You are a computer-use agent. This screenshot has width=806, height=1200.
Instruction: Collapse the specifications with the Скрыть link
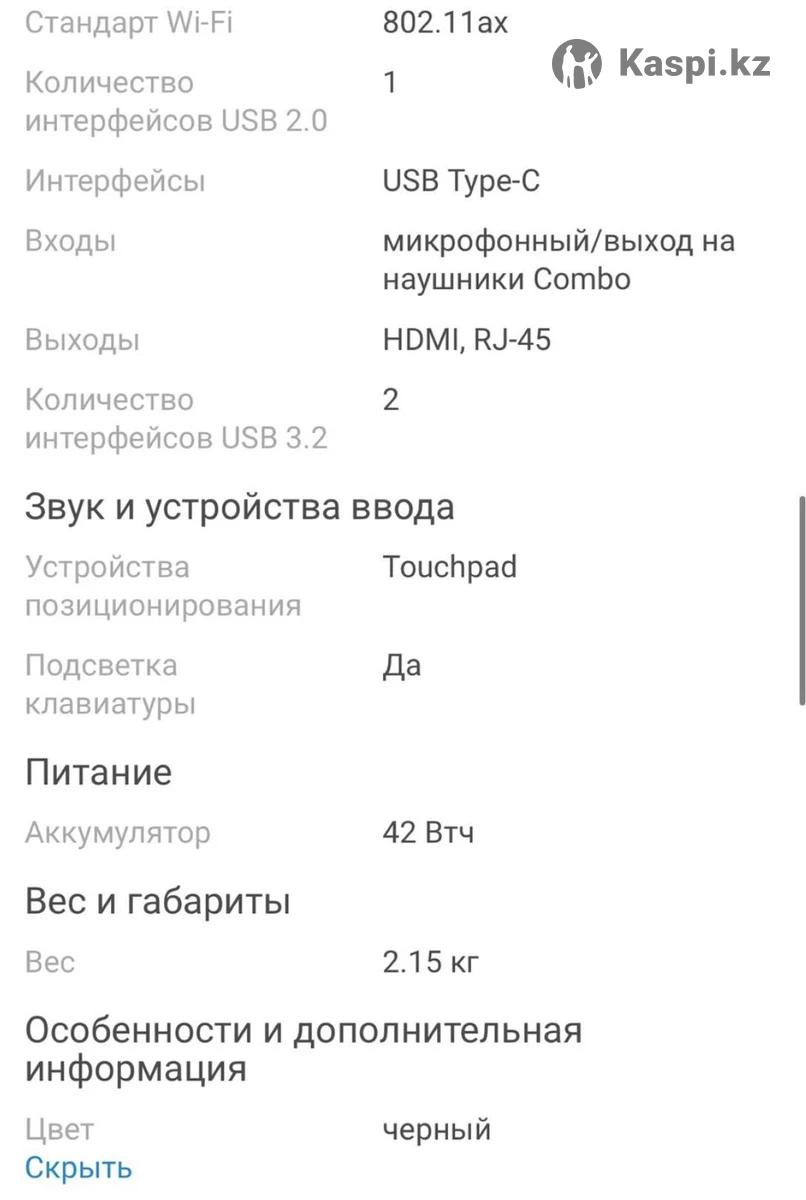pyautogui.click(x=78, y=1167)
